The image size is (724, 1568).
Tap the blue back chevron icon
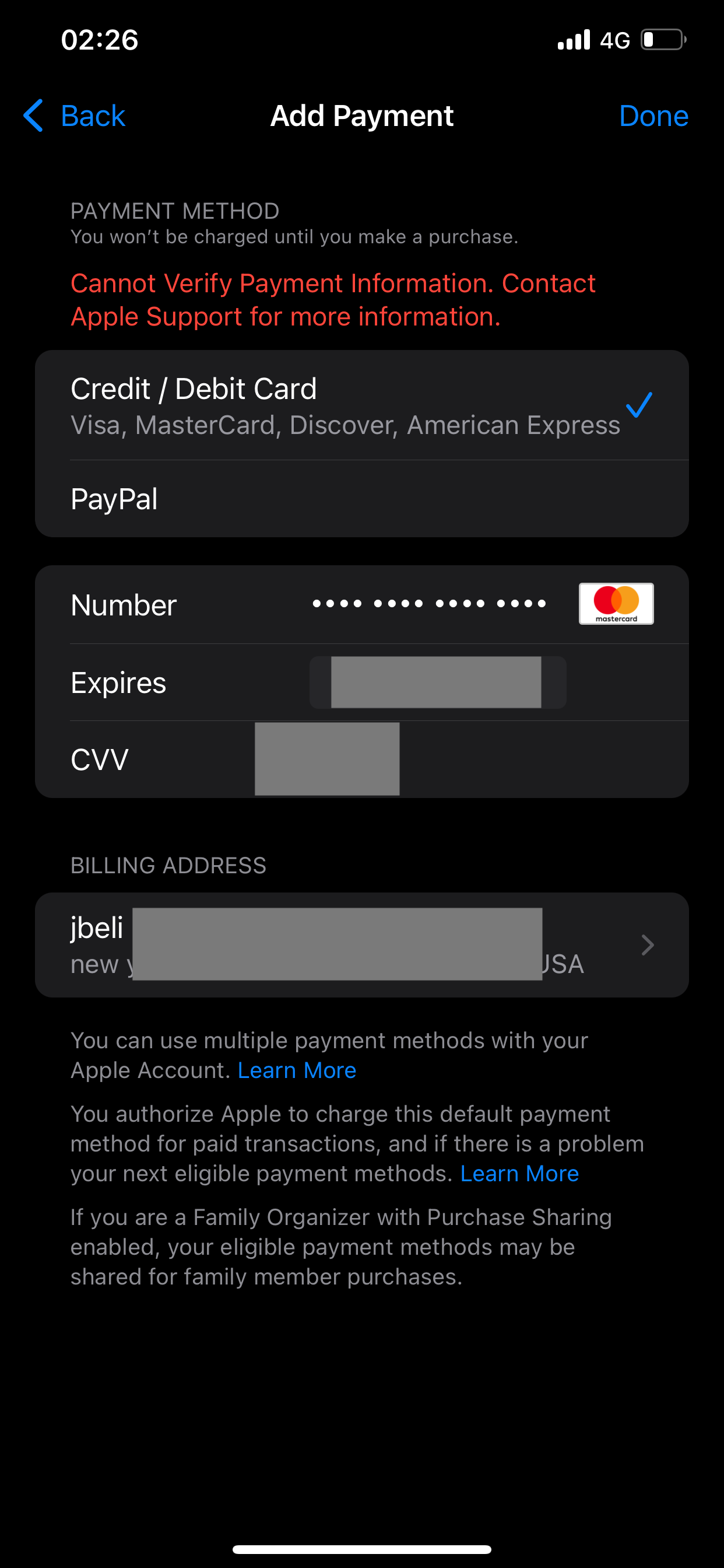pyautogui.click(x=34, y=116)
